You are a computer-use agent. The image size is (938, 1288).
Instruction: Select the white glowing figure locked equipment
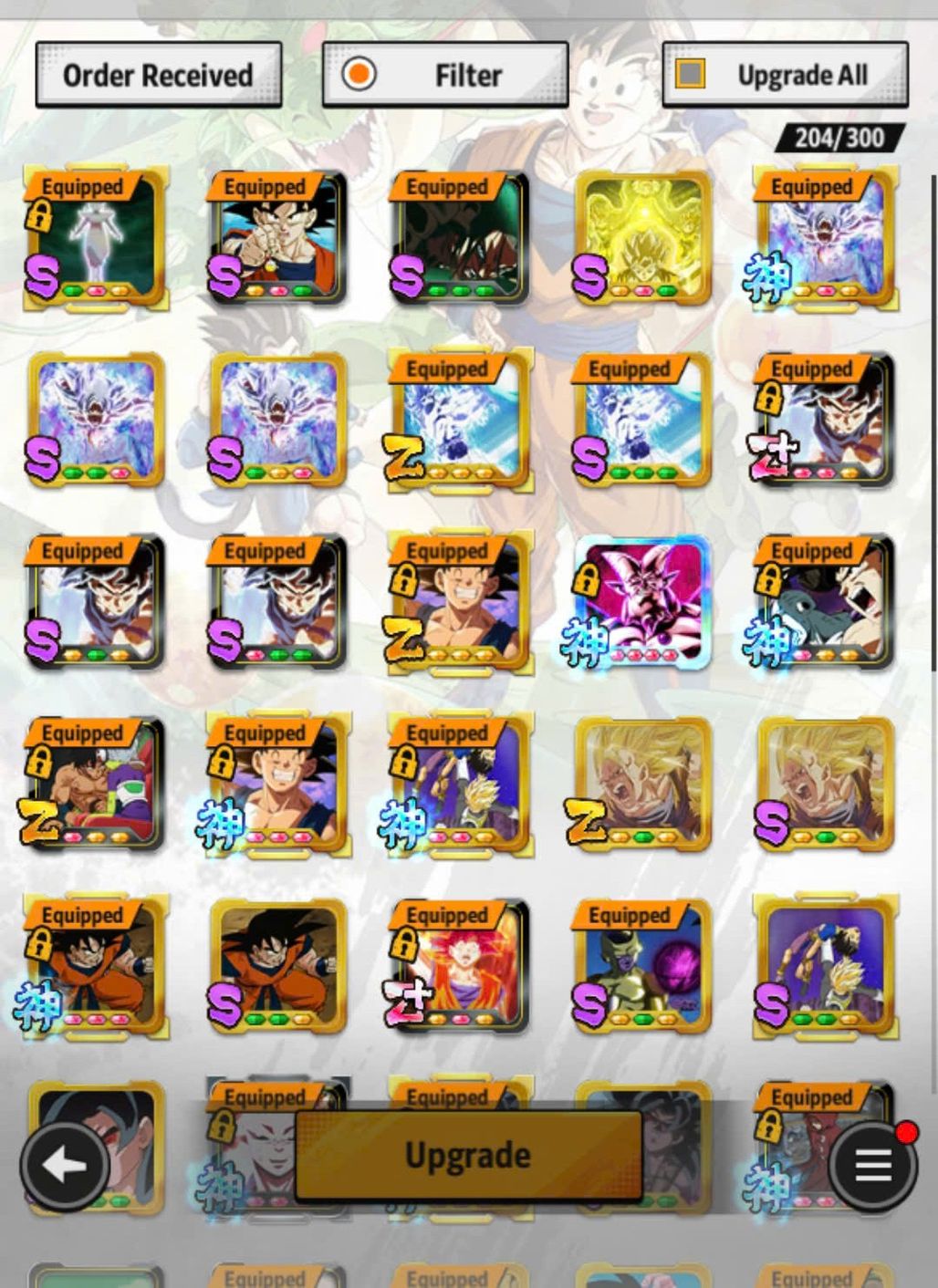(x=95, y=238)
